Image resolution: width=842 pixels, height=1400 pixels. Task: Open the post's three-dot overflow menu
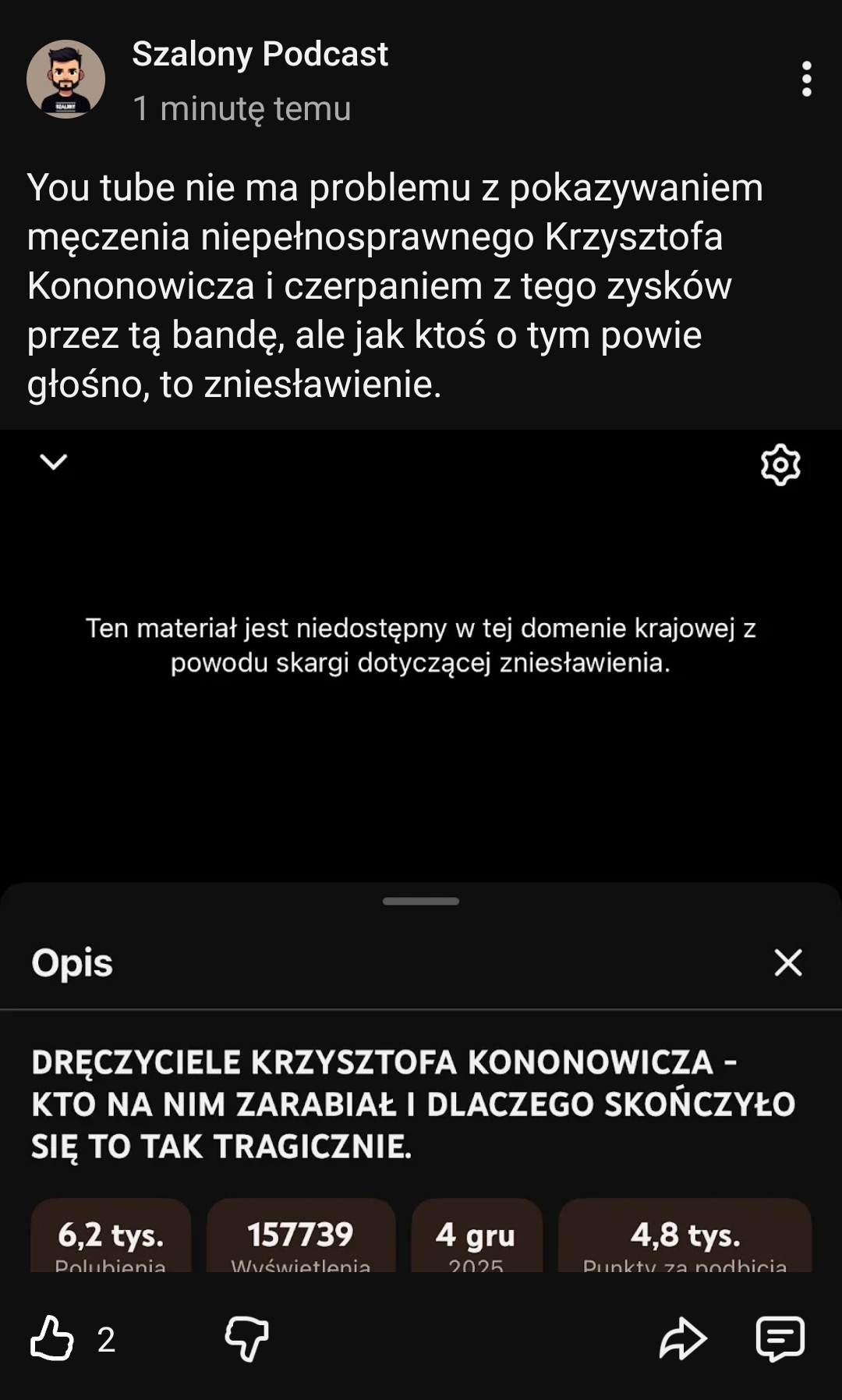pyautogui.click(x=806, y=79)
